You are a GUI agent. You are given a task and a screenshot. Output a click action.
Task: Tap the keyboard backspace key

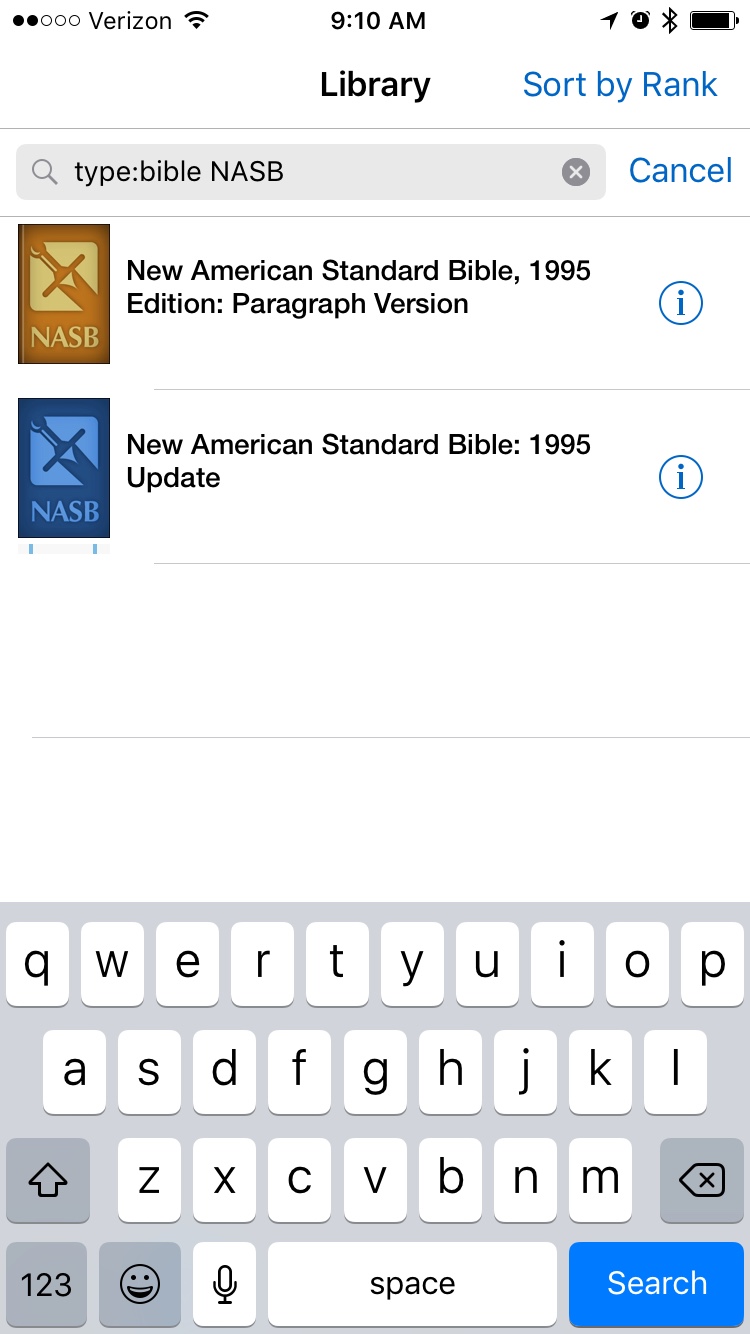701,1181
